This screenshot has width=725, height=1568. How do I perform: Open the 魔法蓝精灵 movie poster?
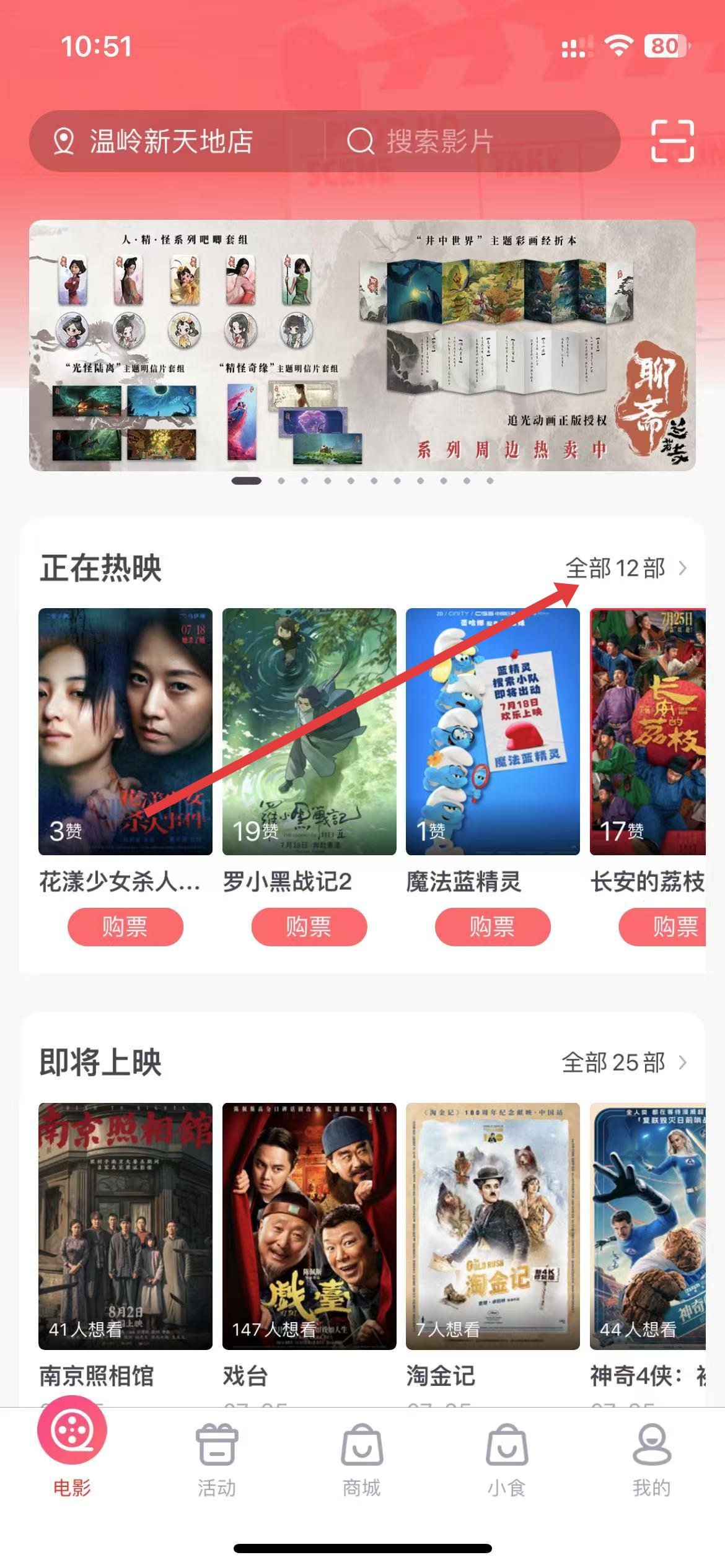[x=492, y=731]
